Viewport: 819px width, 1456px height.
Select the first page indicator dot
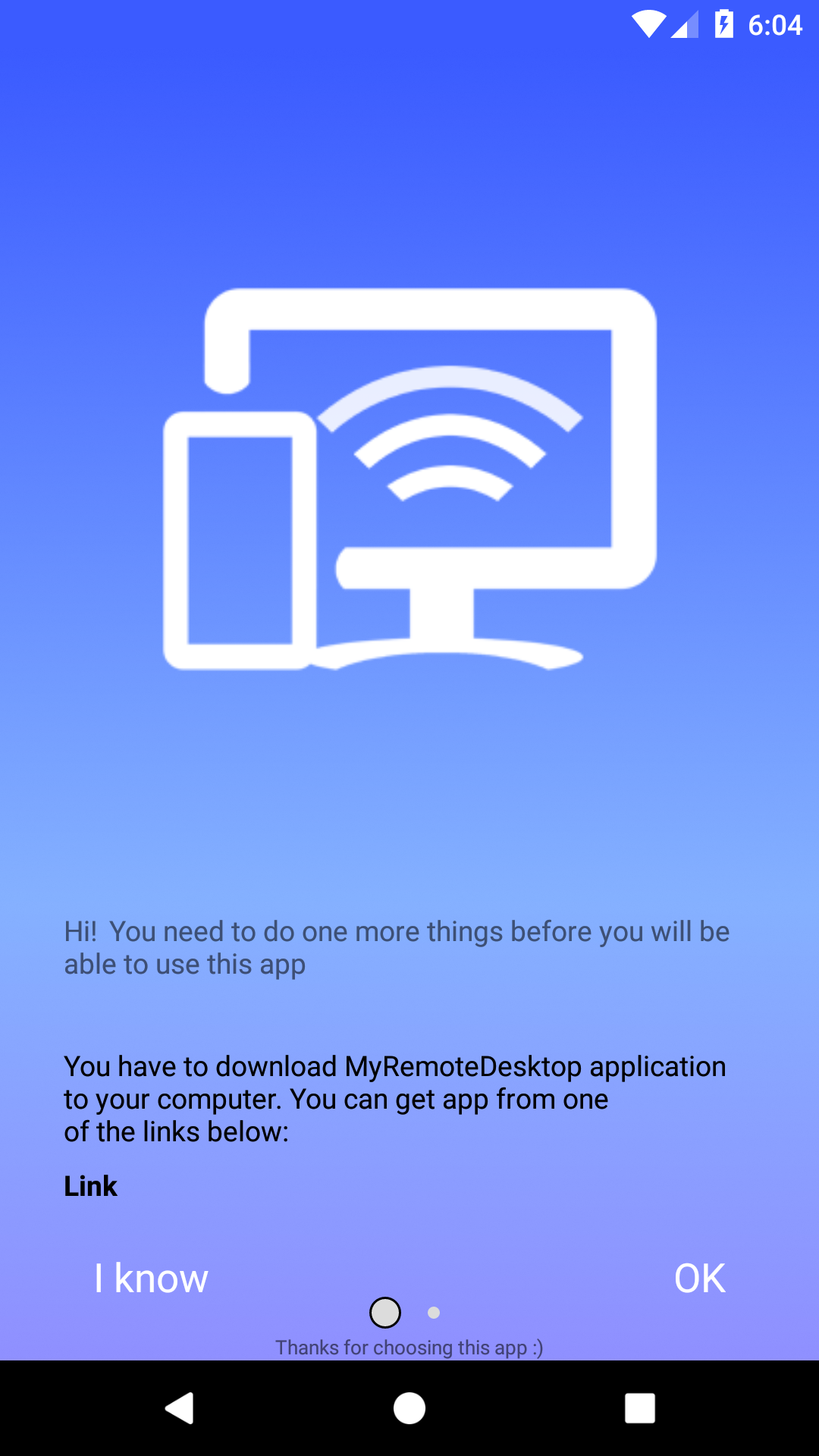pyautogui.click(x=385, y=1312)
